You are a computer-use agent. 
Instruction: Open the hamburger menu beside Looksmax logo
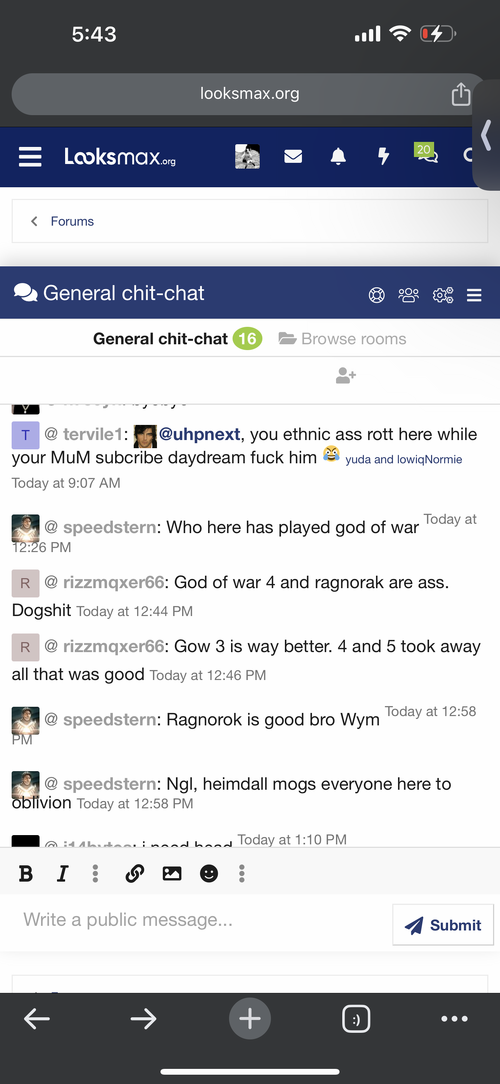coord(30,156)
